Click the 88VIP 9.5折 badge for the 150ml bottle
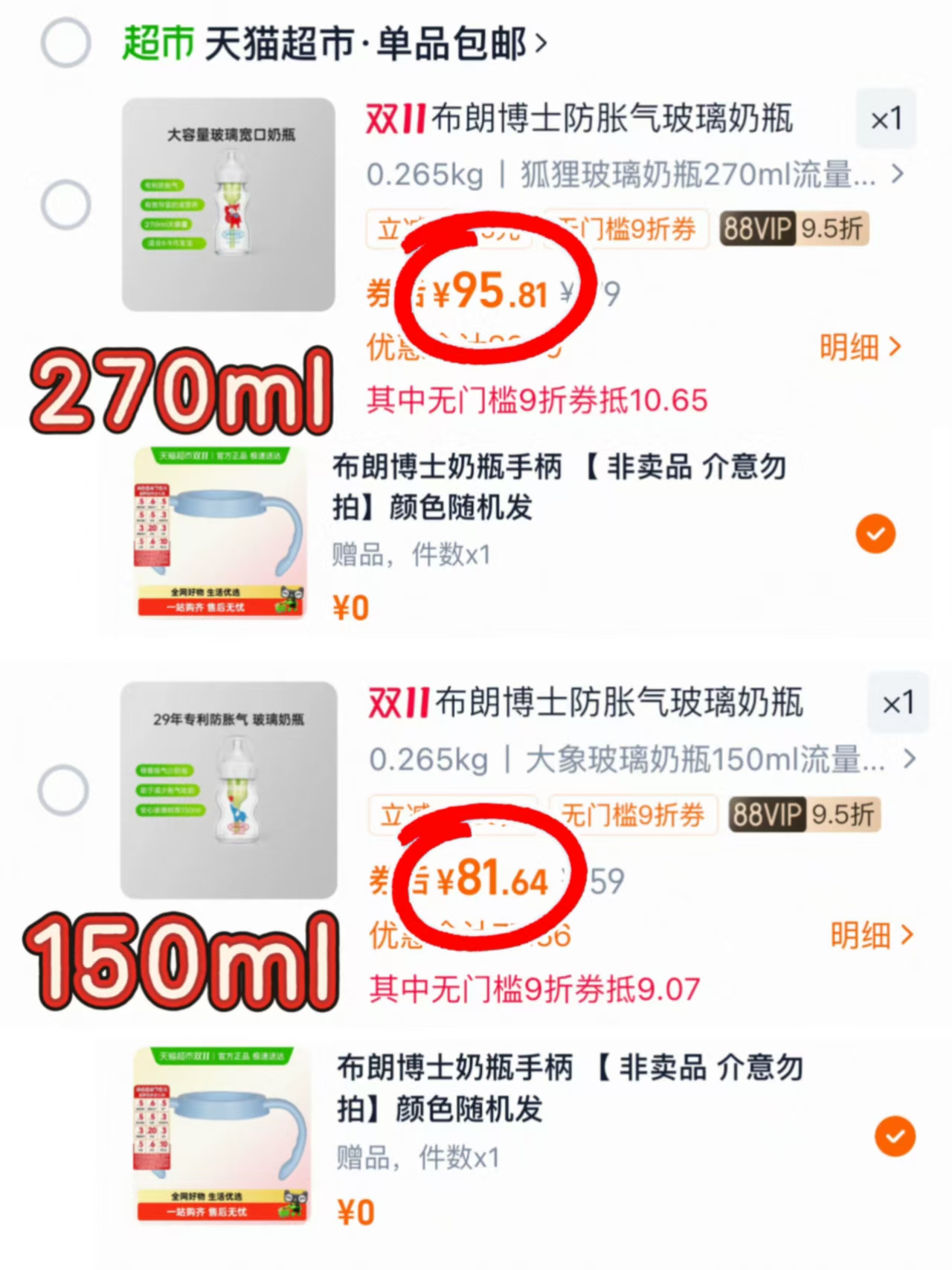 click(x=803, y=815)
